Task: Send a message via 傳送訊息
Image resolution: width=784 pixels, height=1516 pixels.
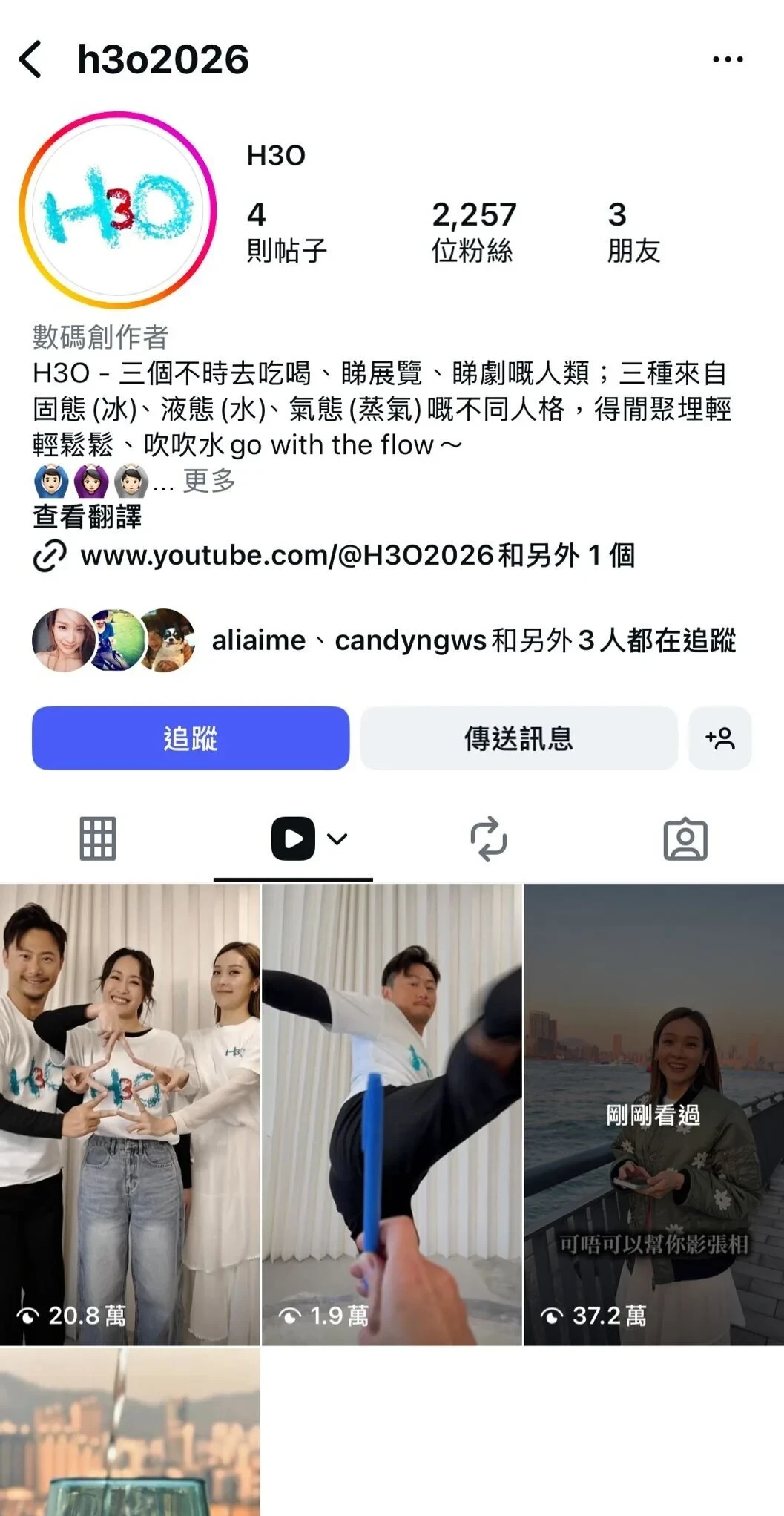Action: [x=518, y=738]
